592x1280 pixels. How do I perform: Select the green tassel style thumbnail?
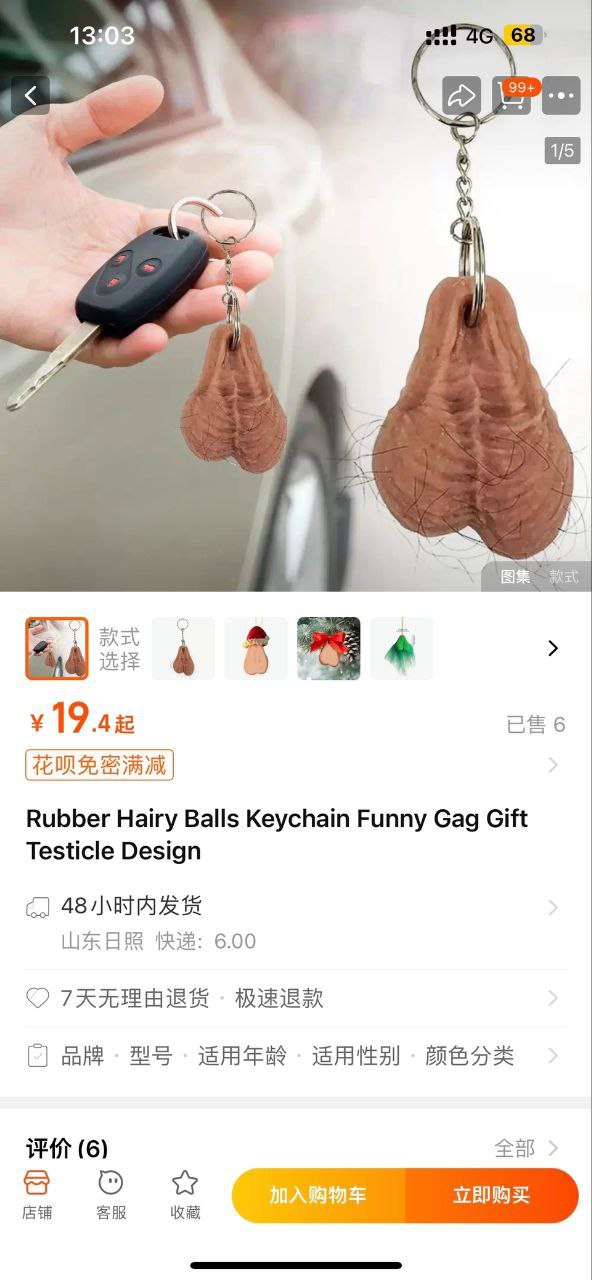pos(402,648)
